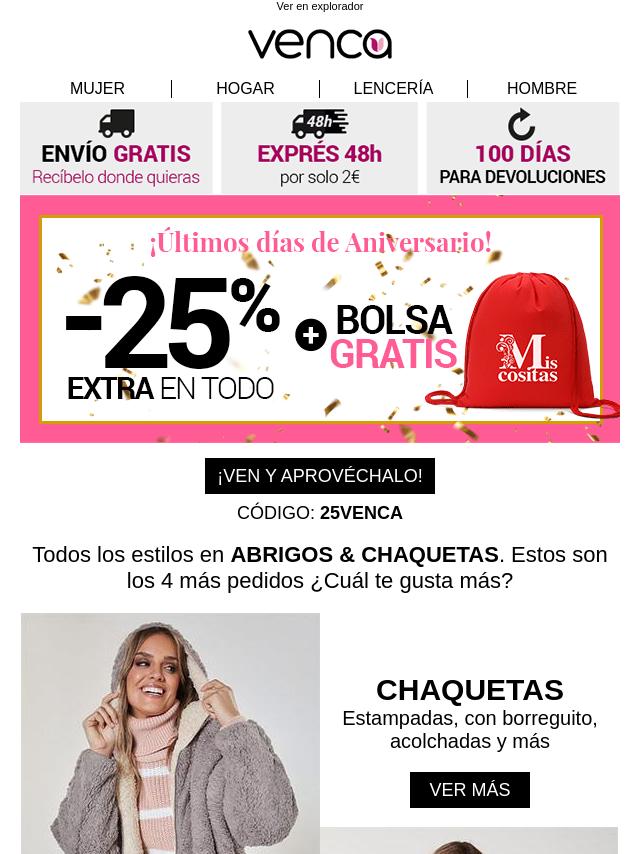Go to the HOGAR section

pos(245,89)
